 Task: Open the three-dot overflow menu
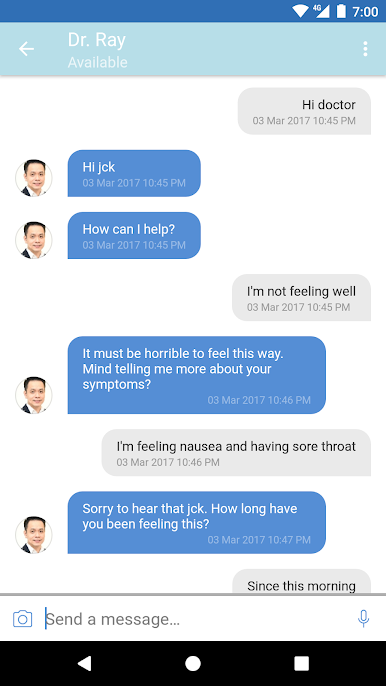coord(365,49)
